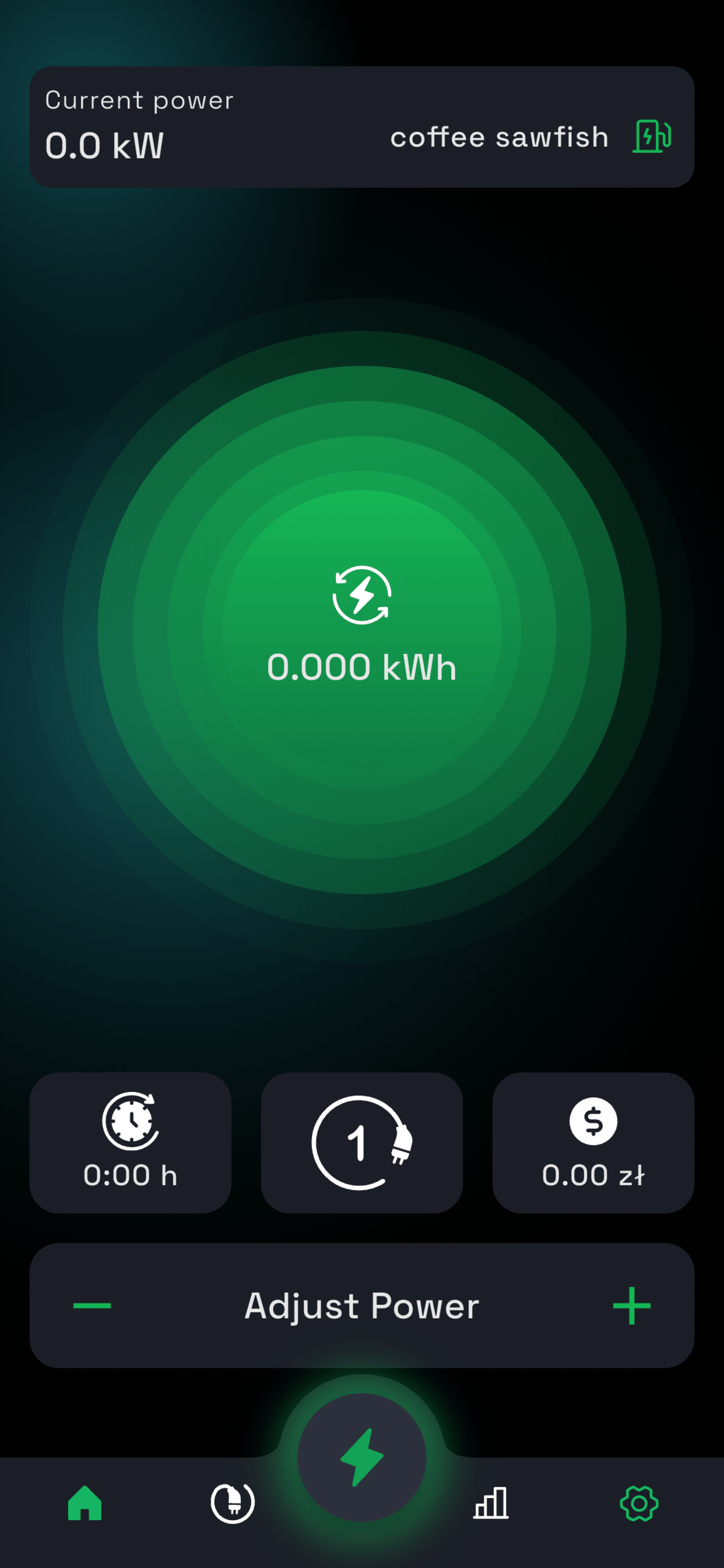Increase power with the plus button
The image size is (724, 1568).
(631, 1305)
